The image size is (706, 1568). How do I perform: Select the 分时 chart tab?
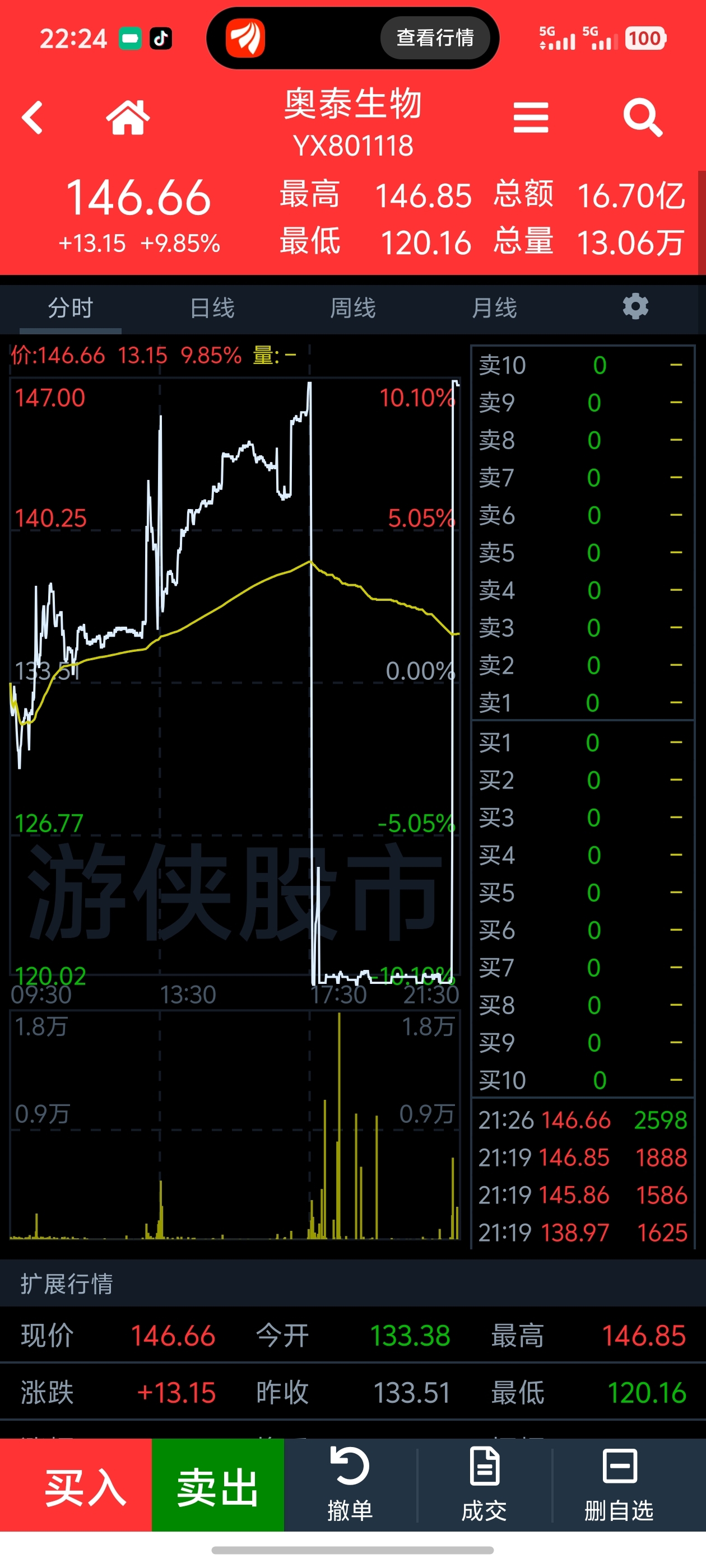click(71, 308)
